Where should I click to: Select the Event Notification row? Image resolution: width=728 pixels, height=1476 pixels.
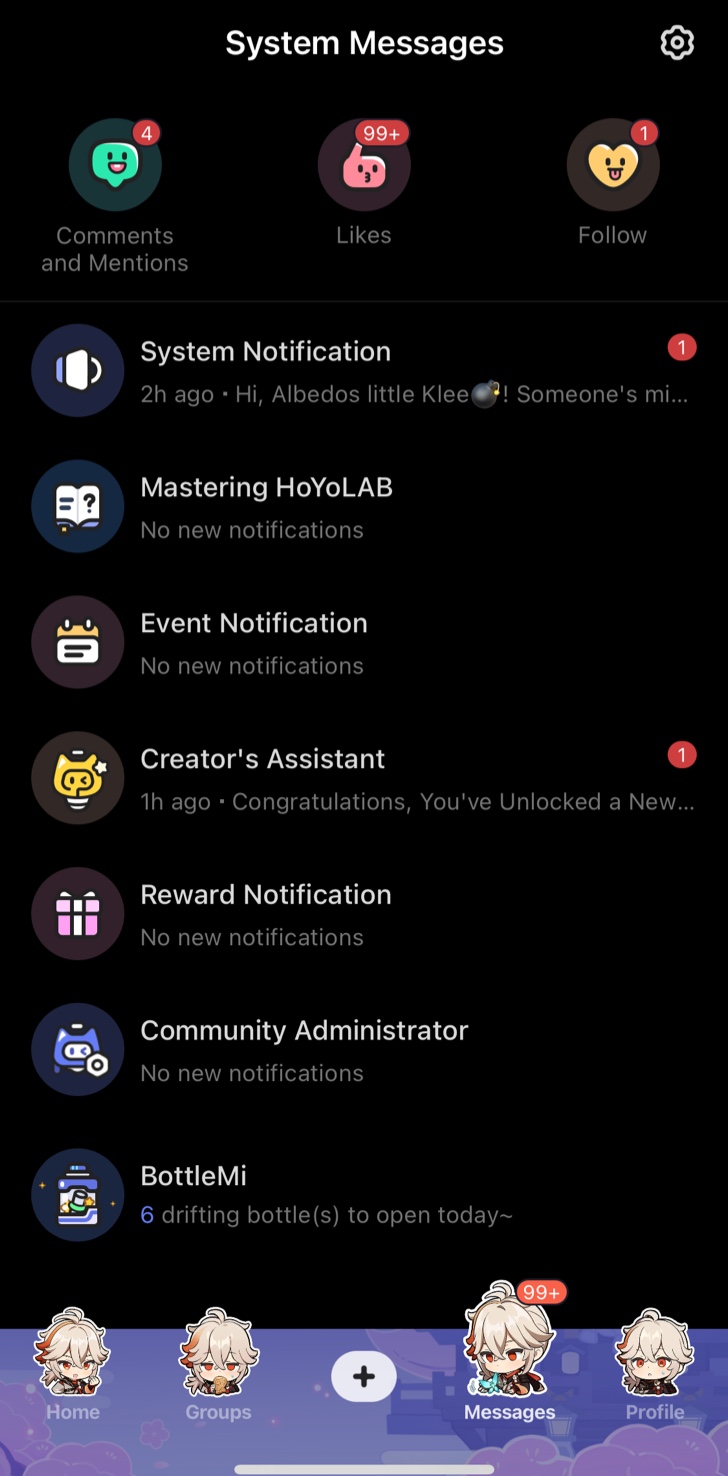click(364, 643)
